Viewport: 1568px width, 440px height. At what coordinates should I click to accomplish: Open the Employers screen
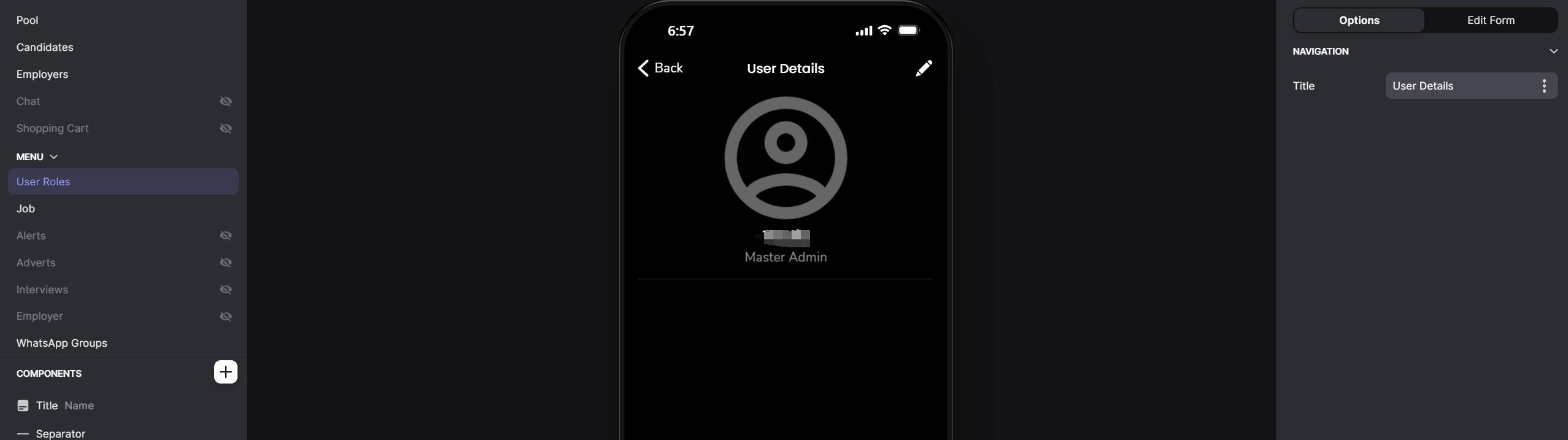[x=42, y=74]
